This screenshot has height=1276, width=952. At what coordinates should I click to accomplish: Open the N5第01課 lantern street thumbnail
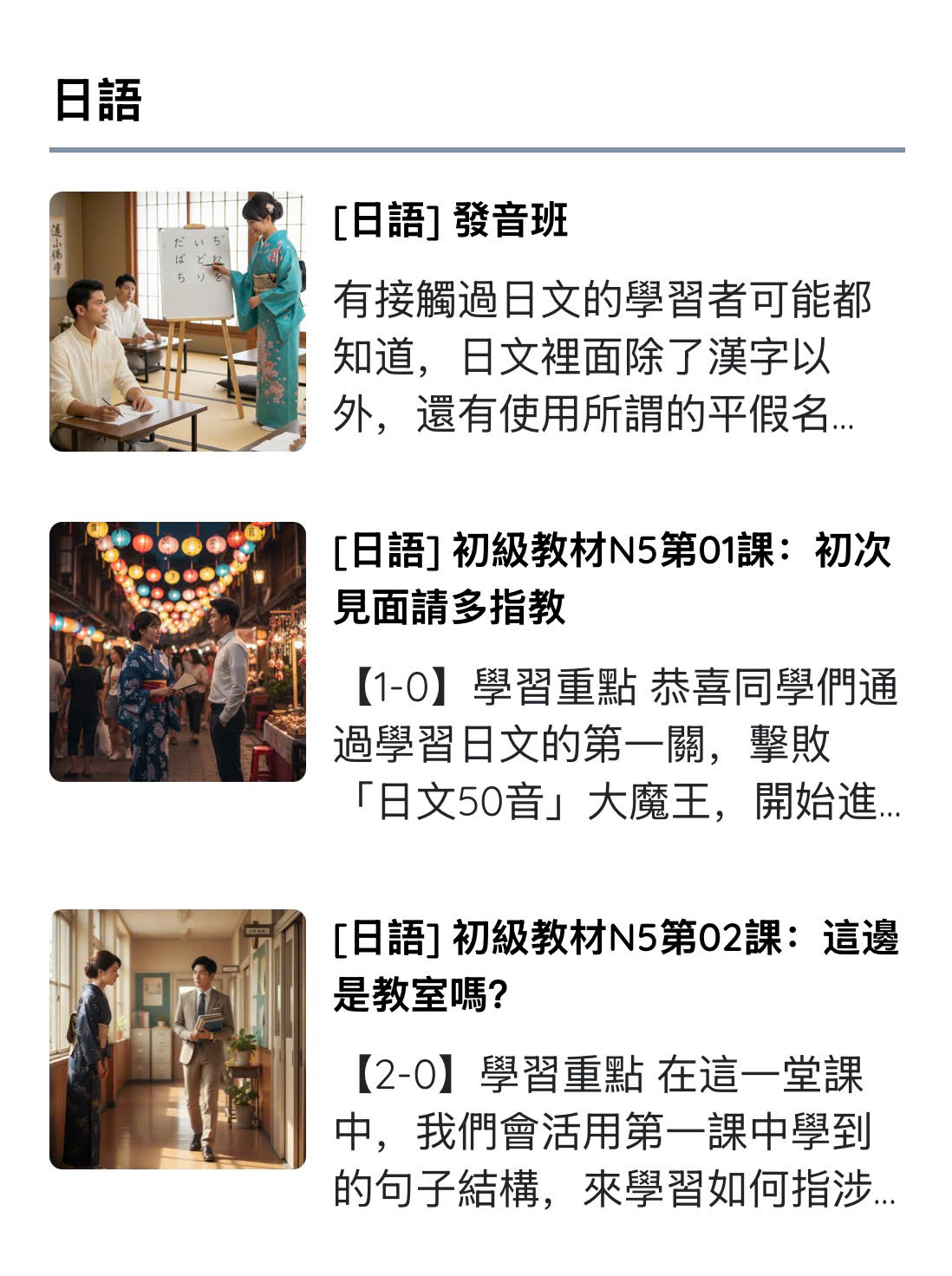[x=178, y=652]
